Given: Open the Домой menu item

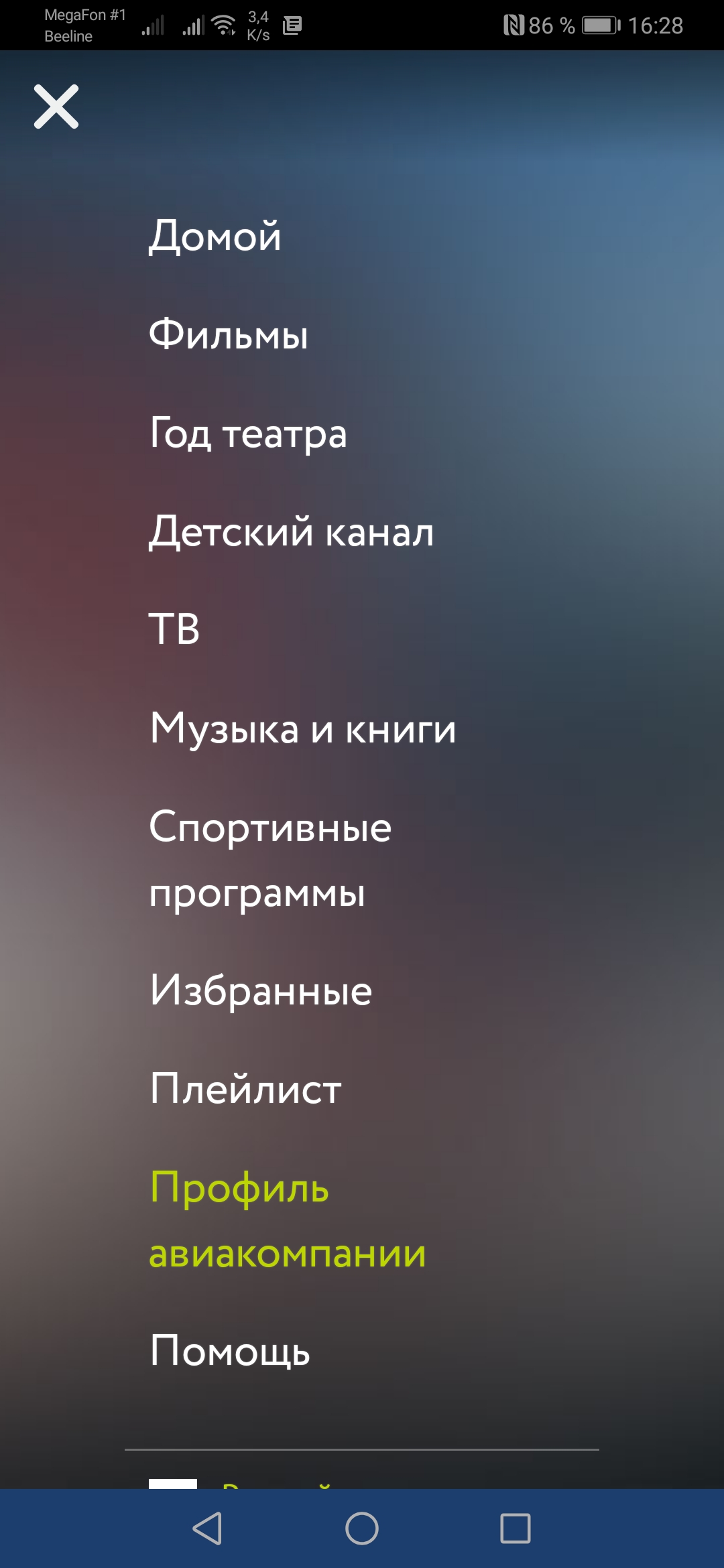Looking at the screenshot, I should tap(215, 236).
